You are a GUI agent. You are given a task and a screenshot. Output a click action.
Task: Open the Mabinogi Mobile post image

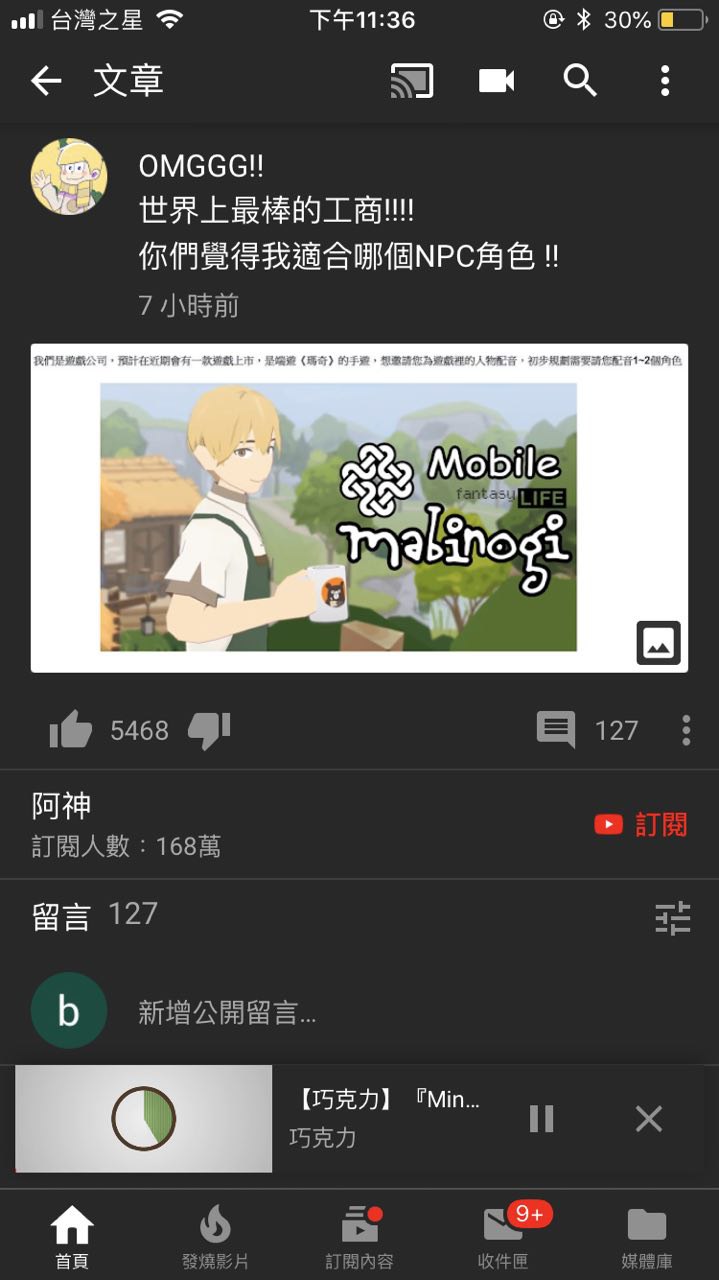click(x=359, y=508)
